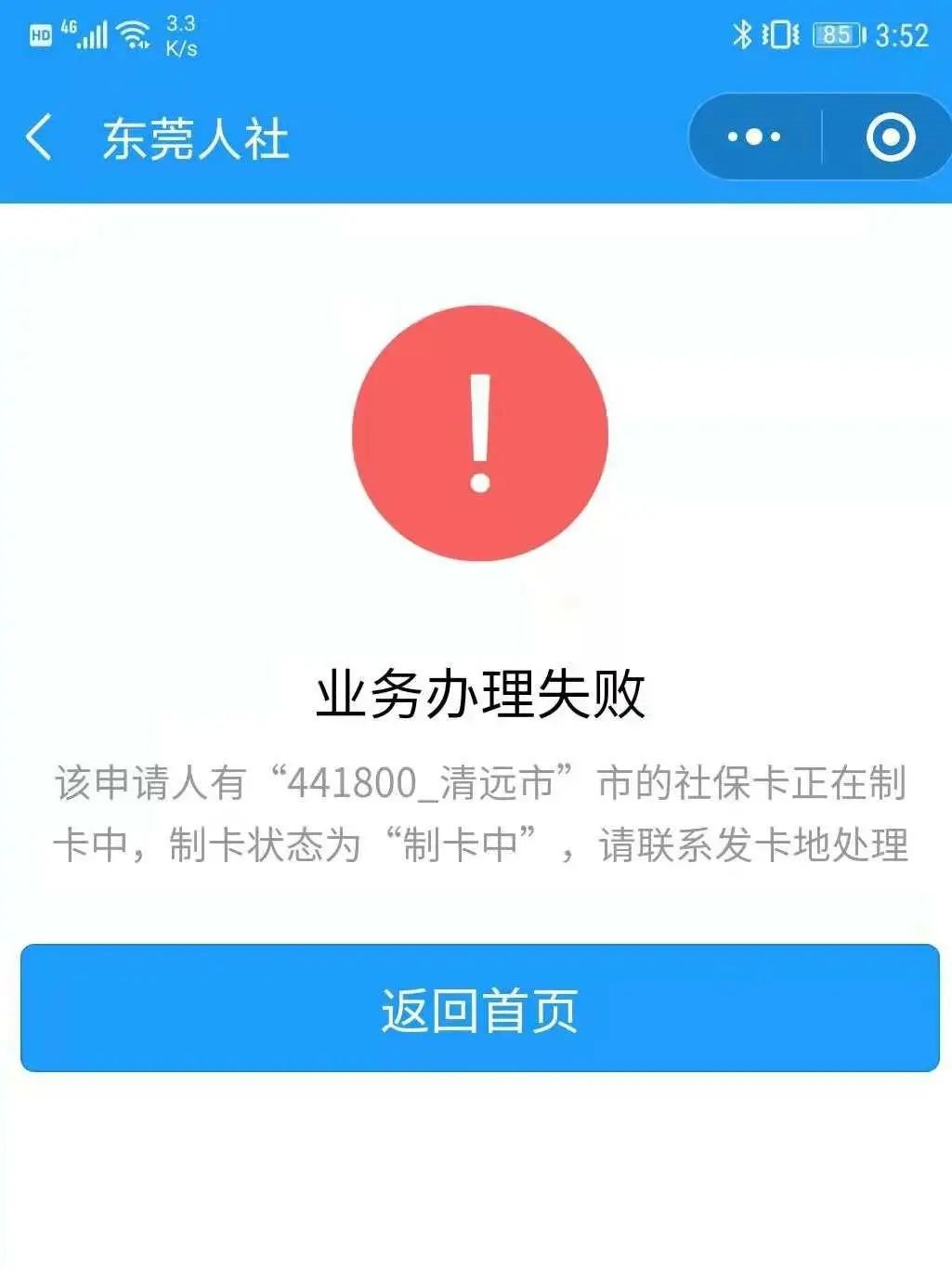
Task: Open the mini program more options menu
Action: 754,137
